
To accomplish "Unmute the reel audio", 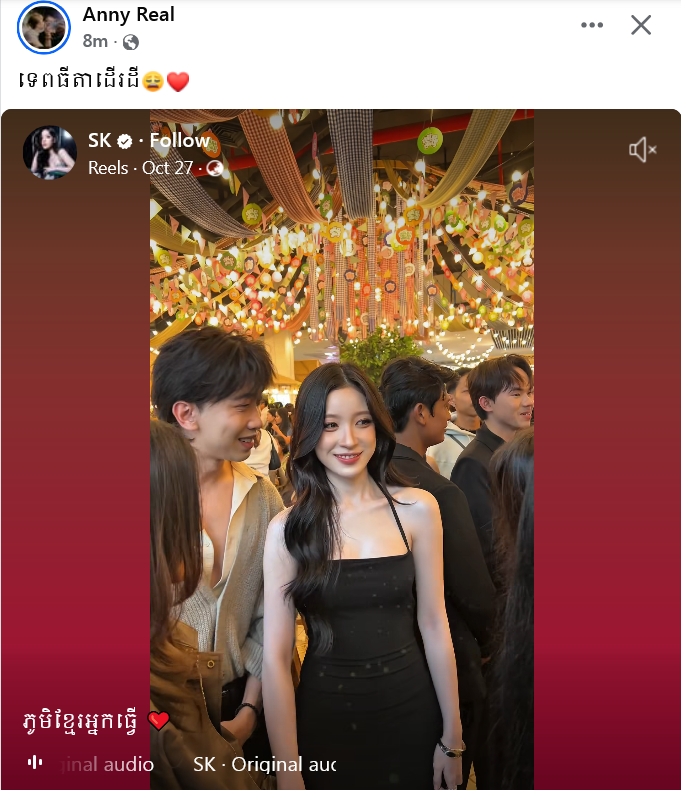I will (x=642, y=150).
